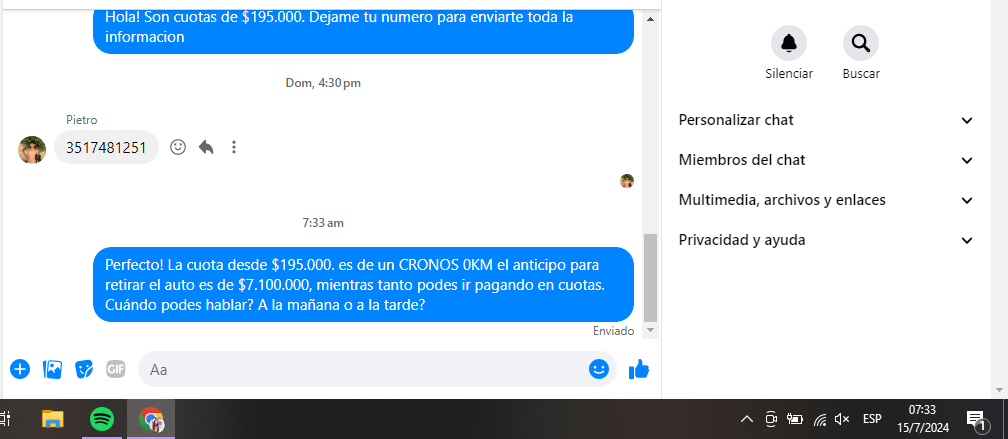Viewport: 1008px width, 439px height.
Task: Attach a photo or file
Action: coord(52,369)
